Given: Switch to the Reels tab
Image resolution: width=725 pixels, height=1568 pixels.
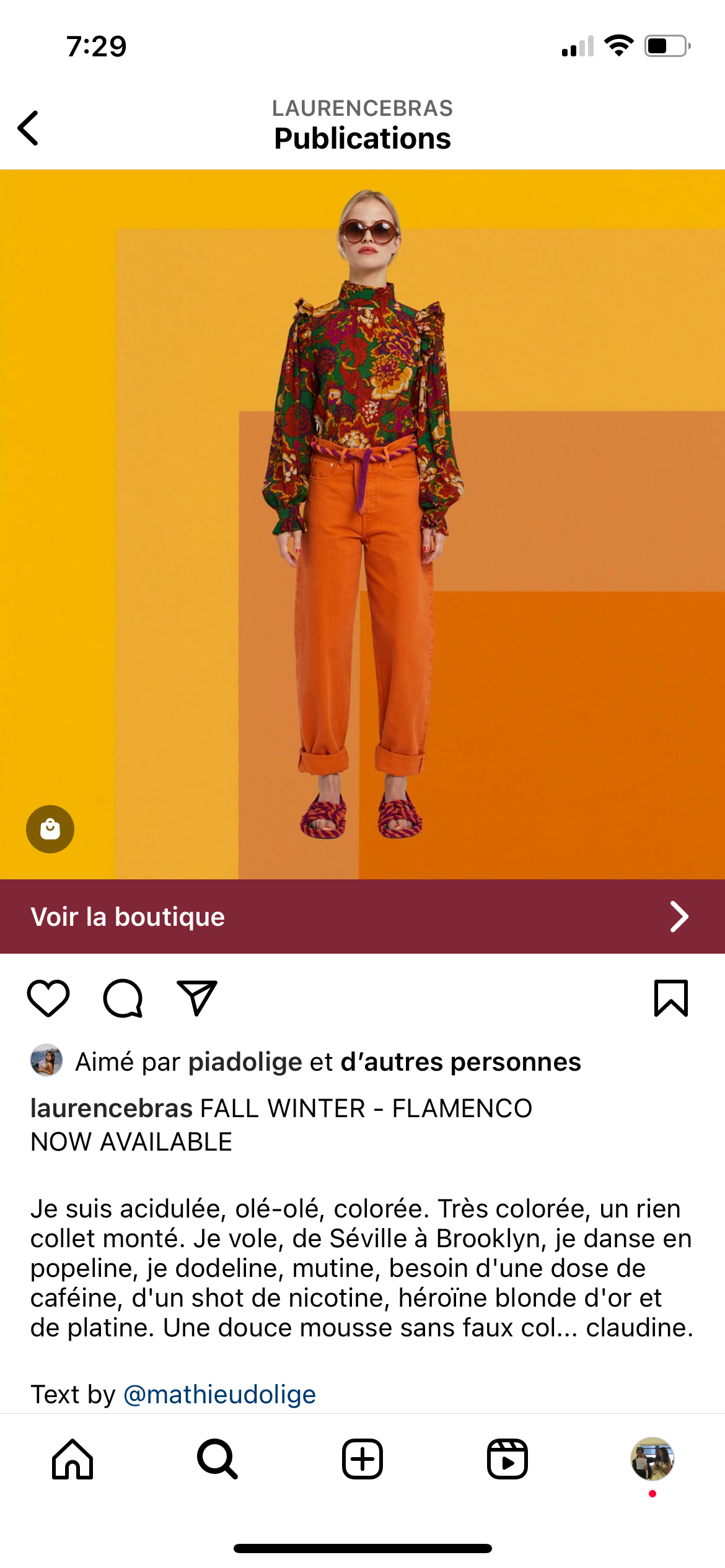Looking at the screenshot, I should coord(507,1459).
